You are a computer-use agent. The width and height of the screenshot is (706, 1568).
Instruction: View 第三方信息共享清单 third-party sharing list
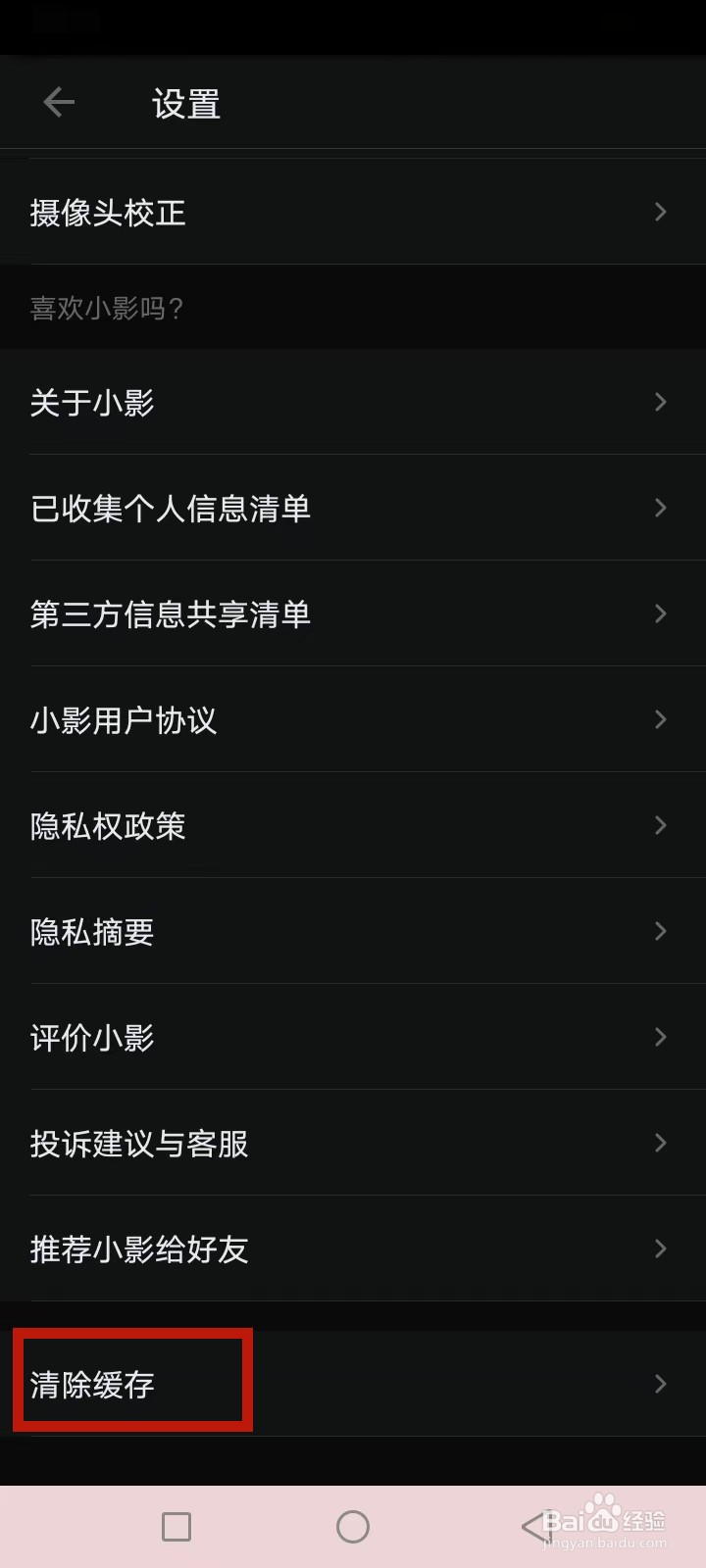coord(171,614)
